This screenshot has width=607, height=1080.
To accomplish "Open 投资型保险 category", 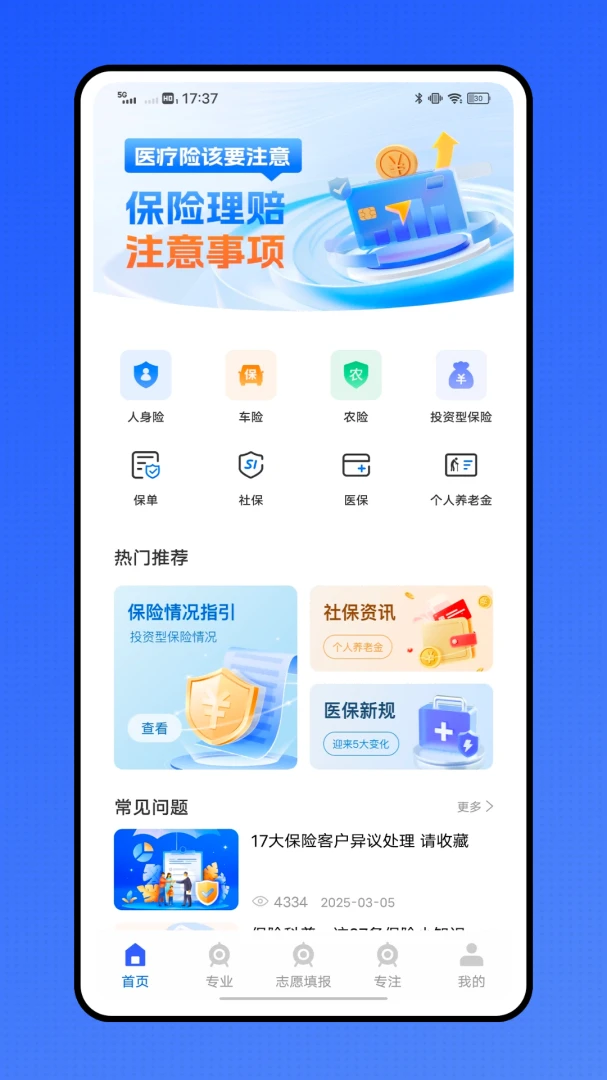I will [x=461, y=386].
